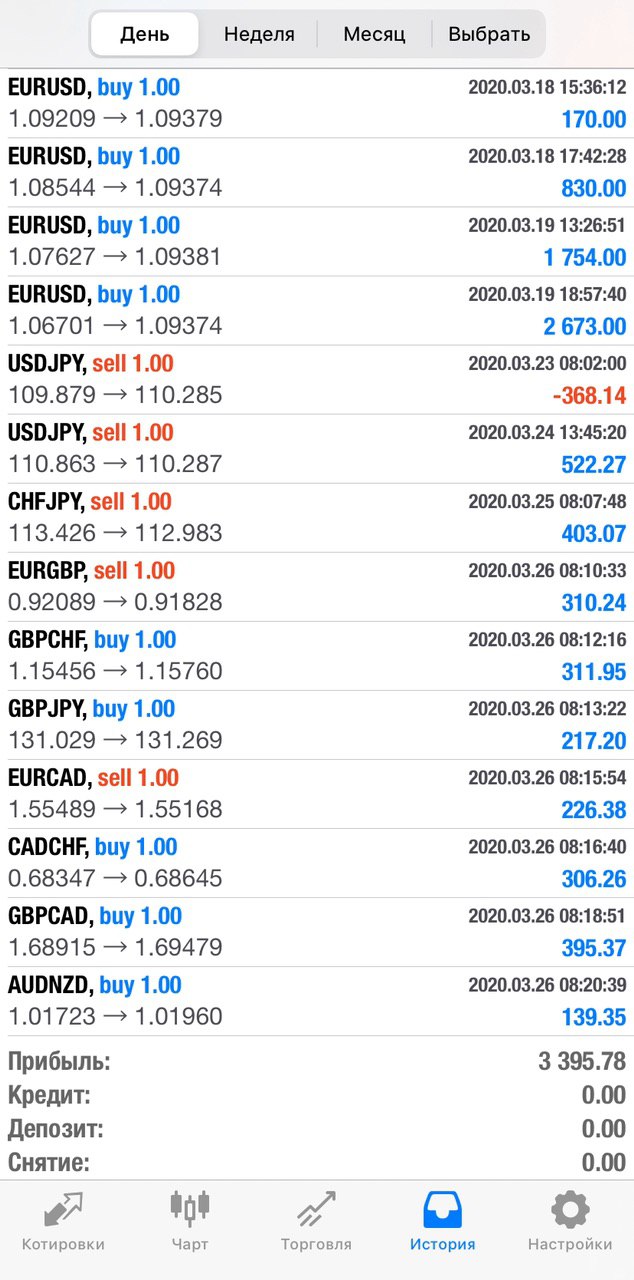This screenshot has height=1280, width=634.
Task: Expand the EURUSD trade with profit 170.00
Action: pyautogui.click(x=317, y=104)
